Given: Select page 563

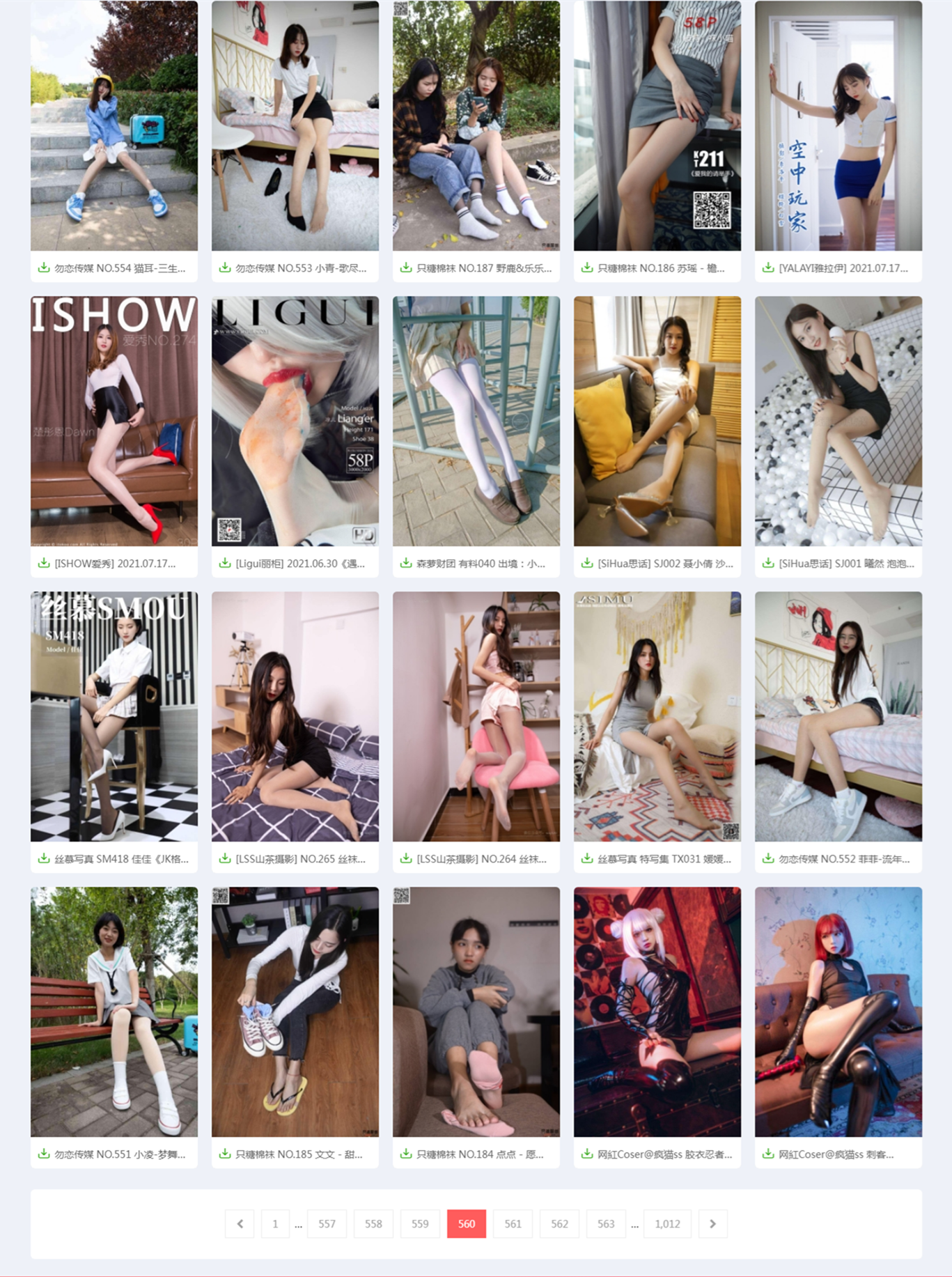Looking at the screenshot, I should [606, 1223].
